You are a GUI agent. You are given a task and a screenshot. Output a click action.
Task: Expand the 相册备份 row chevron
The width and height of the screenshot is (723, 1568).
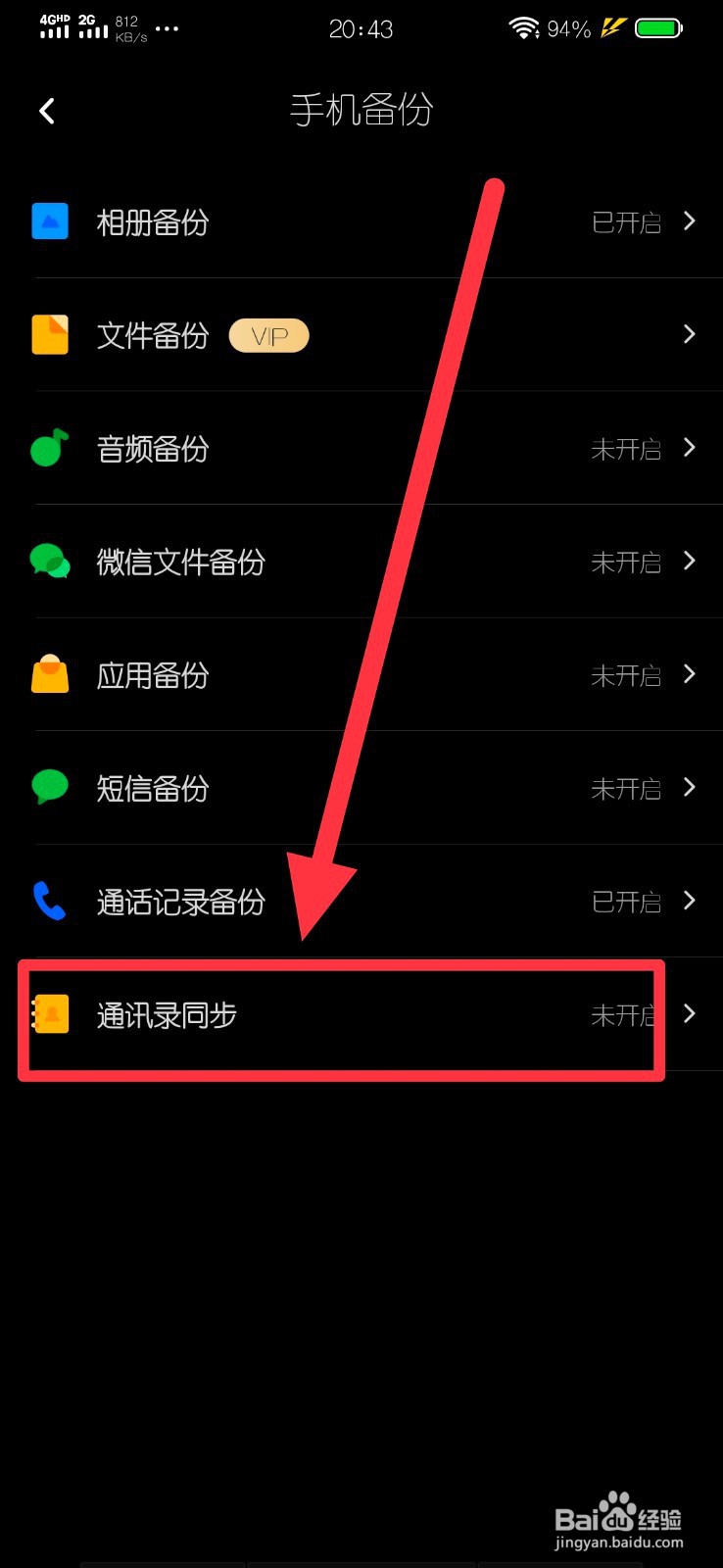point(689,221)
